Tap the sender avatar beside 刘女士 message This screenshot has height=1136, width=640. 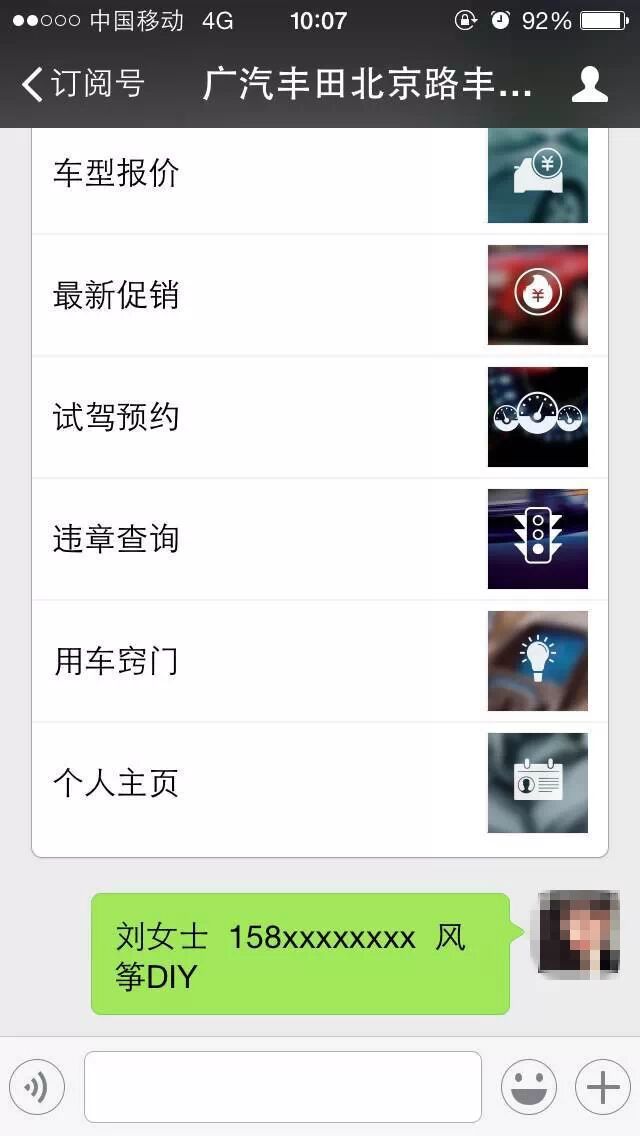(579, 933)
